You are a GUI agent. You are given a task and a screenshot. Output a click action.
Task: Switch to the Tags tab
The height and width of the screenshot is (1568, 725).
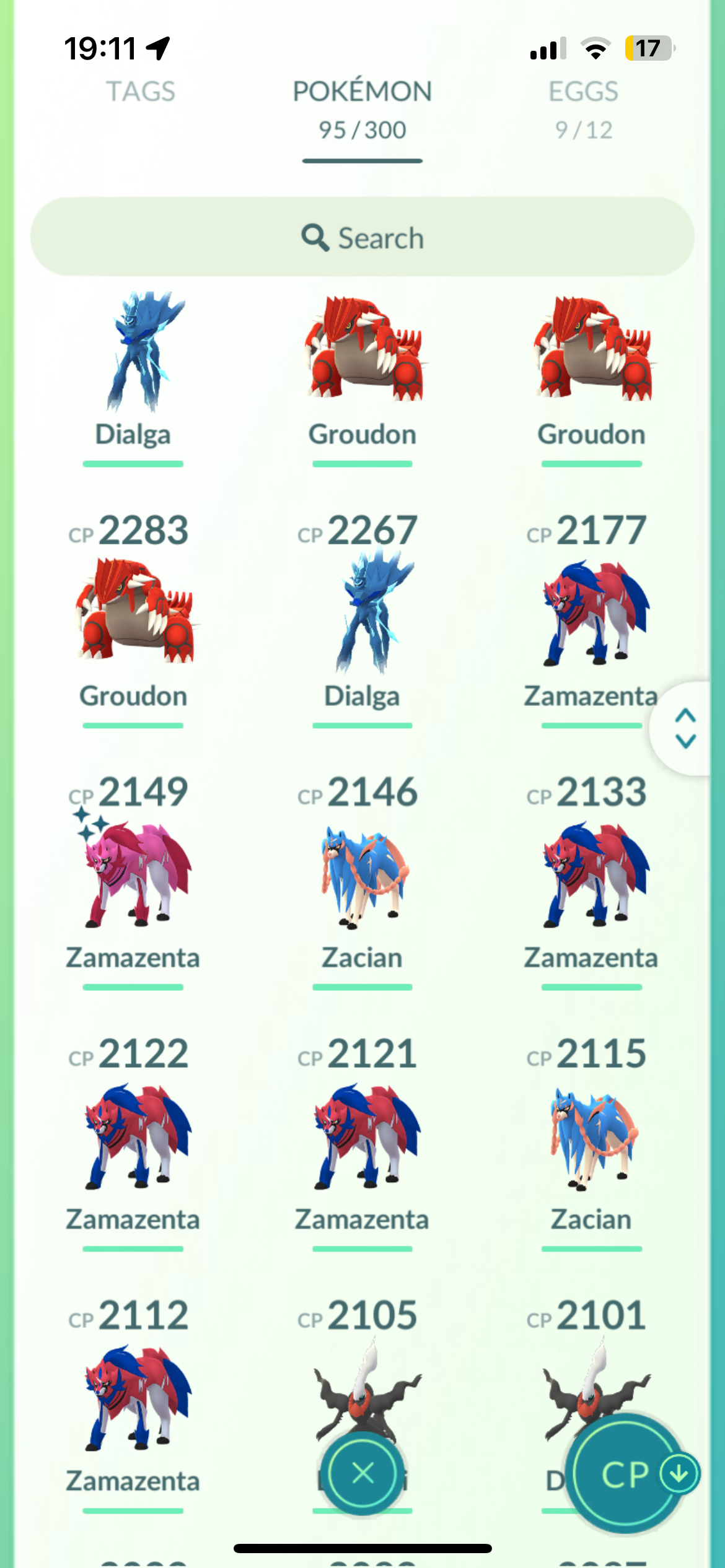(x=141, y=92)
